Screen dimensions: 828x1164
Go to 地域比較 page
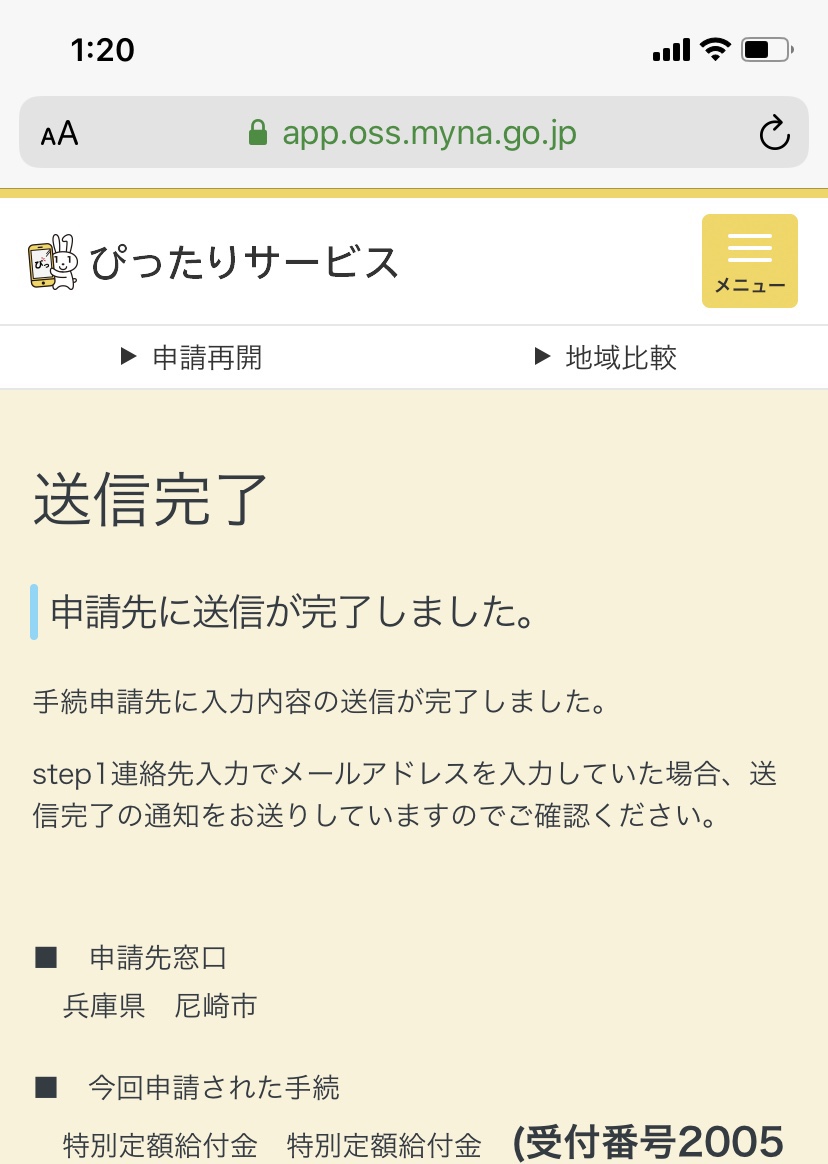[x=606, y=357]
